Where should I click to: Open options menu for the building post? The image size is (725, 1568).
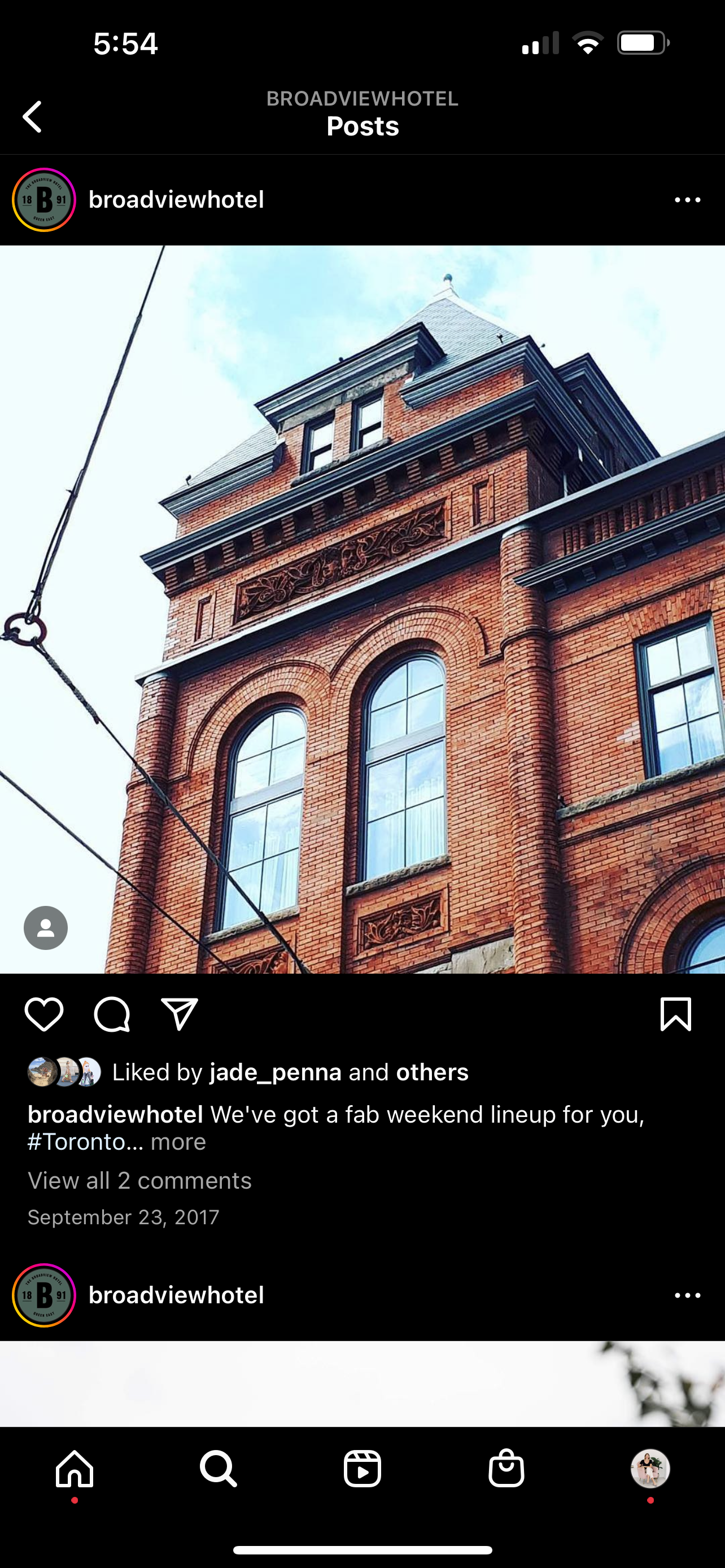687,200
